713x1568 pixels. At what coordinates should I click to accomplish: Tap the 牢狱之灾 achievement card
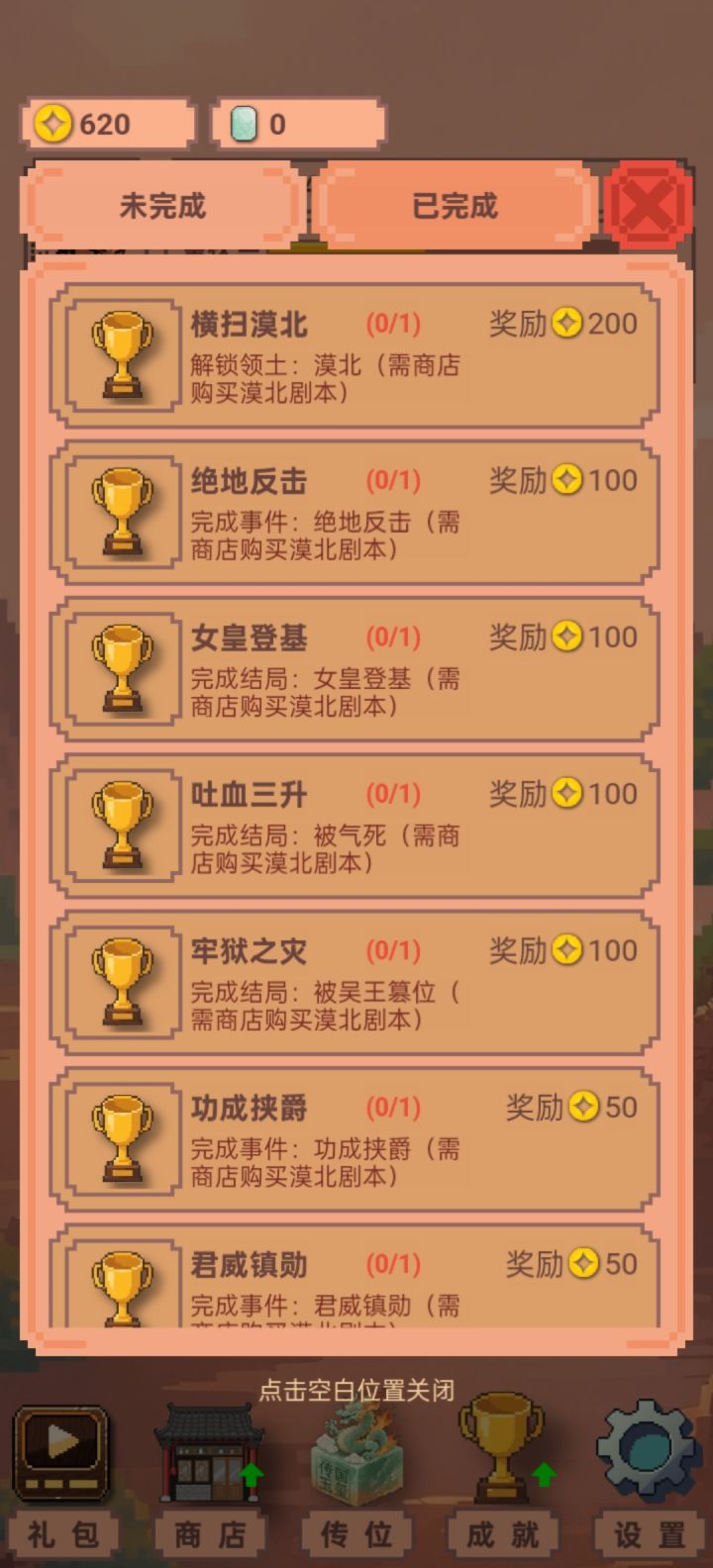click(x=356, y=981)
